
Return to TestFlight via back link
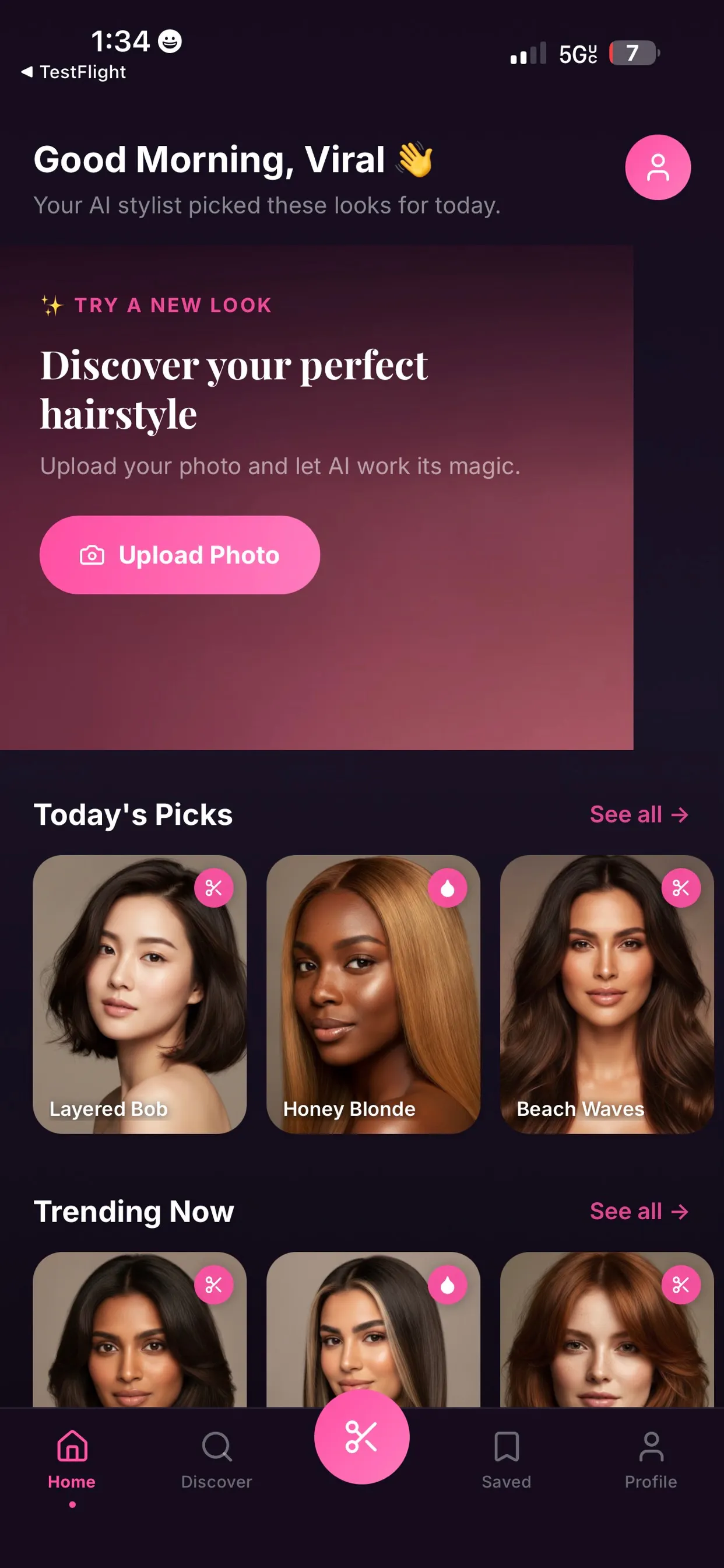(73, 72)
